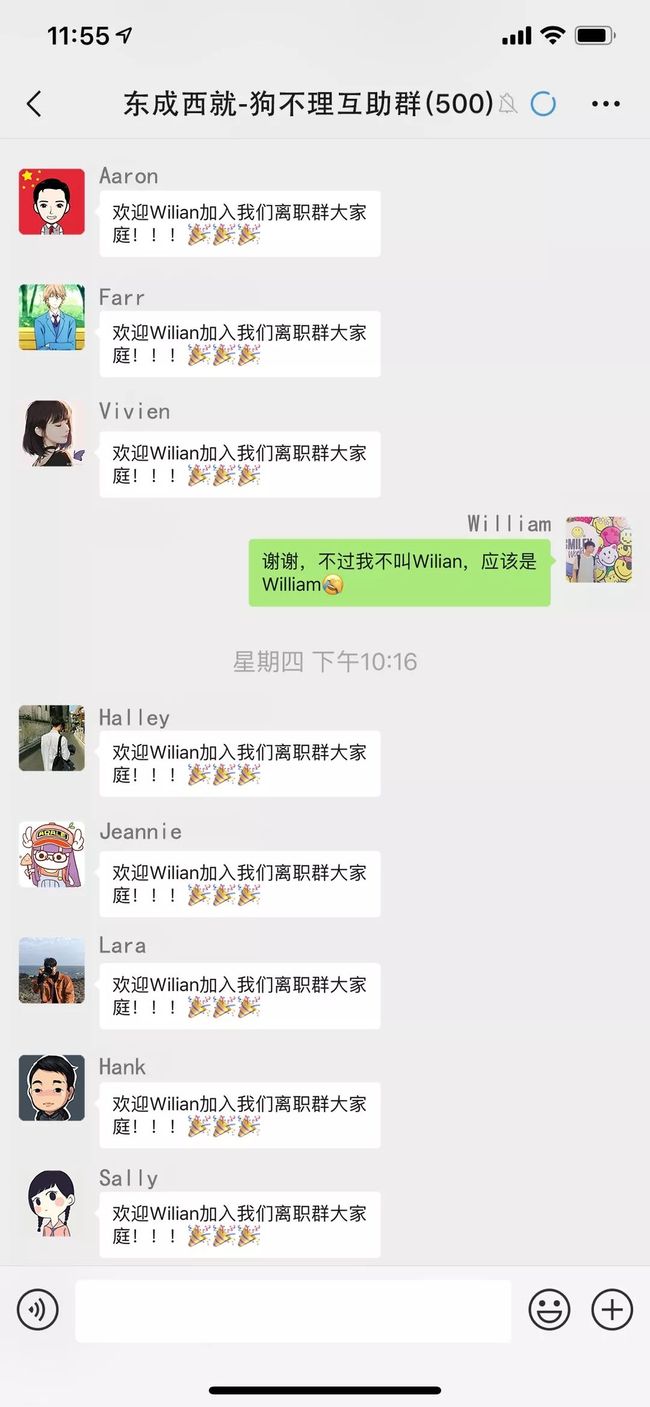Viewport: 650px width, 1407px height.
Task: Open Hank's profile avatar
Action: (x=52, y=1087)
